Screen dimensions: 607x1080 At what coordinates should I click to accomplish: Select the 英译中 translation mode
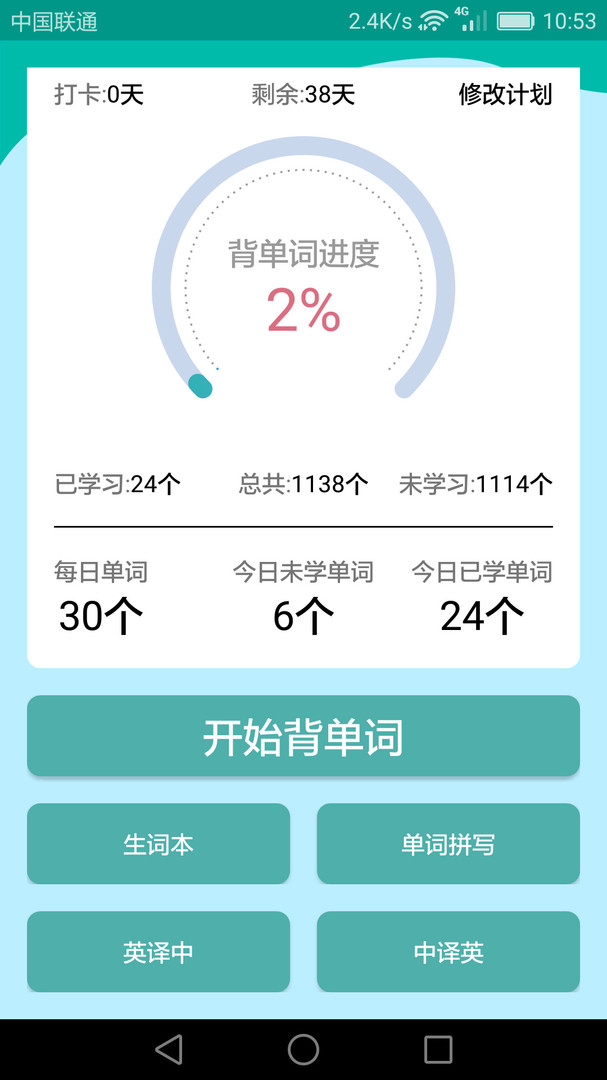pos(158,952)
